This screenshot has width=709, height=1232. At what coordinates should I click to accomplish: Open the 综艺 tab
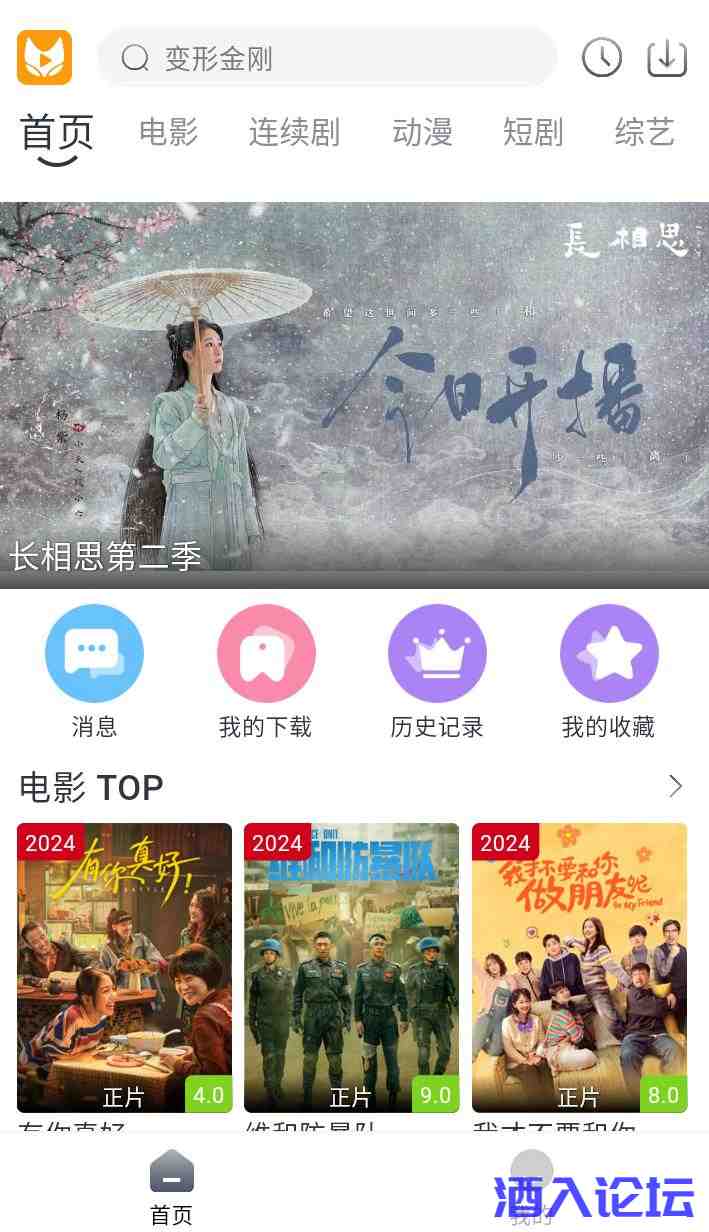click(x=644, y=132)
